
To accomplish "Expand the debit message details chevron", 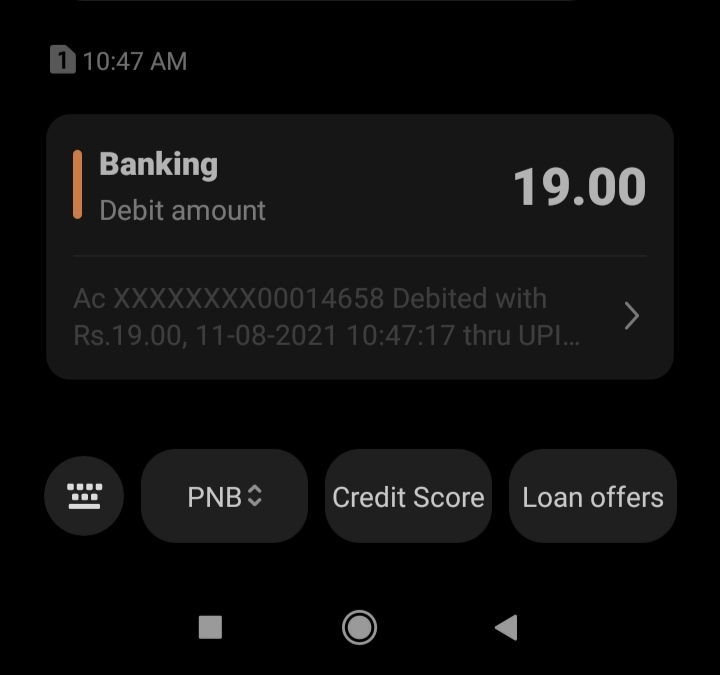I will (631, 316).
